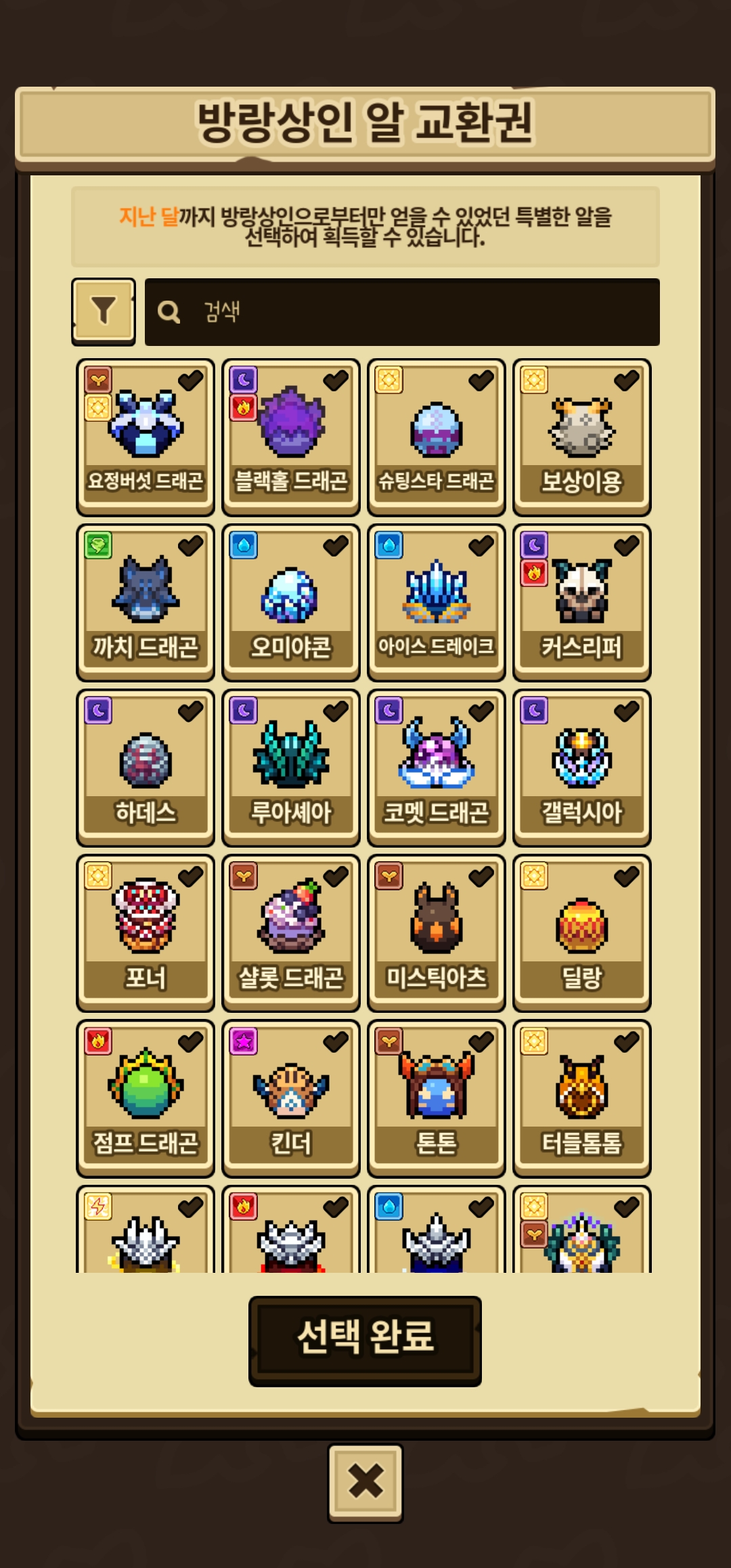This screenshot has height=1568, width=731.
Task: Choose the 하데스 egg
Action: coord(146,768)
